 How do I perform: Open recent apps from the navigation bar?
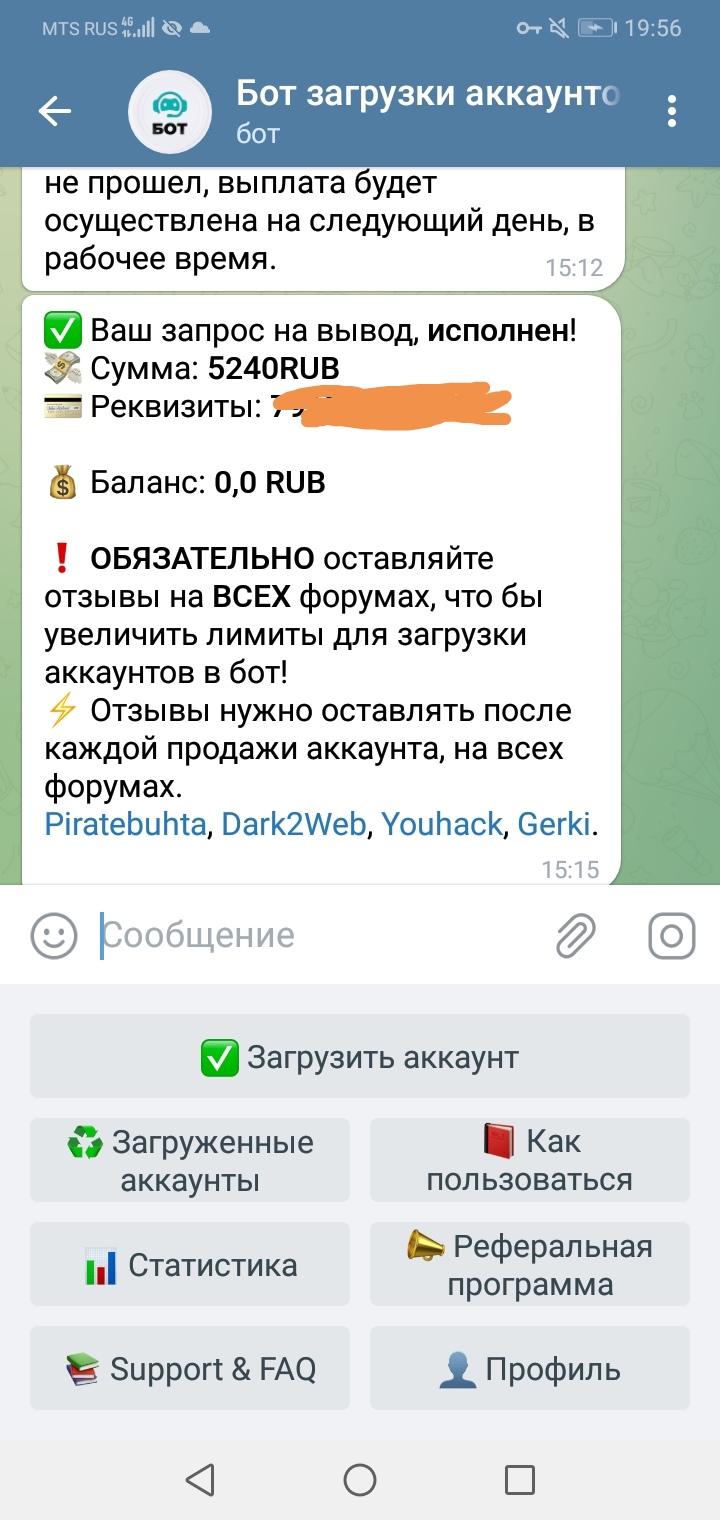pos(519,1479)
